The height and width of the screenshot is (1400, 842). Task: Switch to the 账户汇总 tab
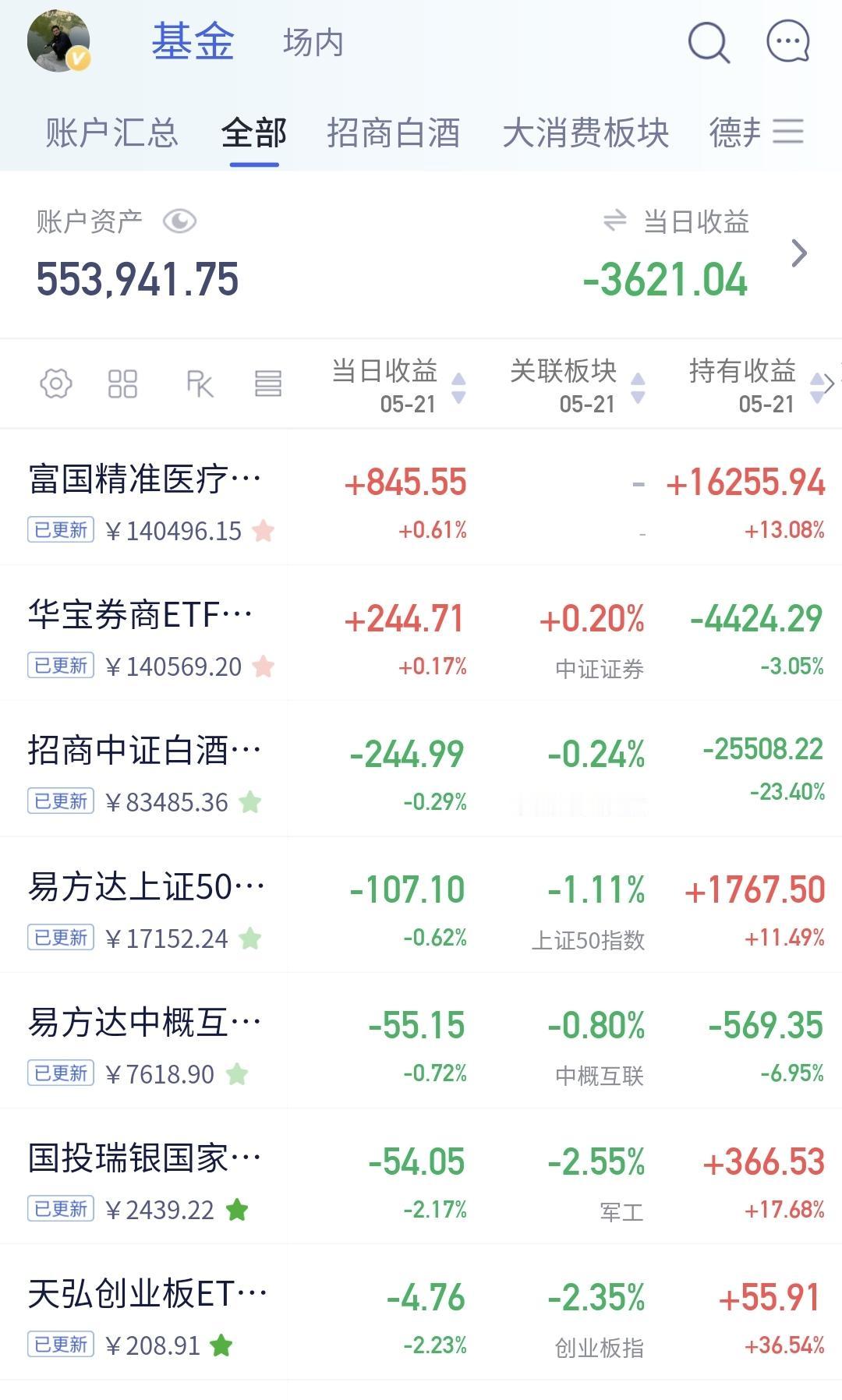coord(111,133)
